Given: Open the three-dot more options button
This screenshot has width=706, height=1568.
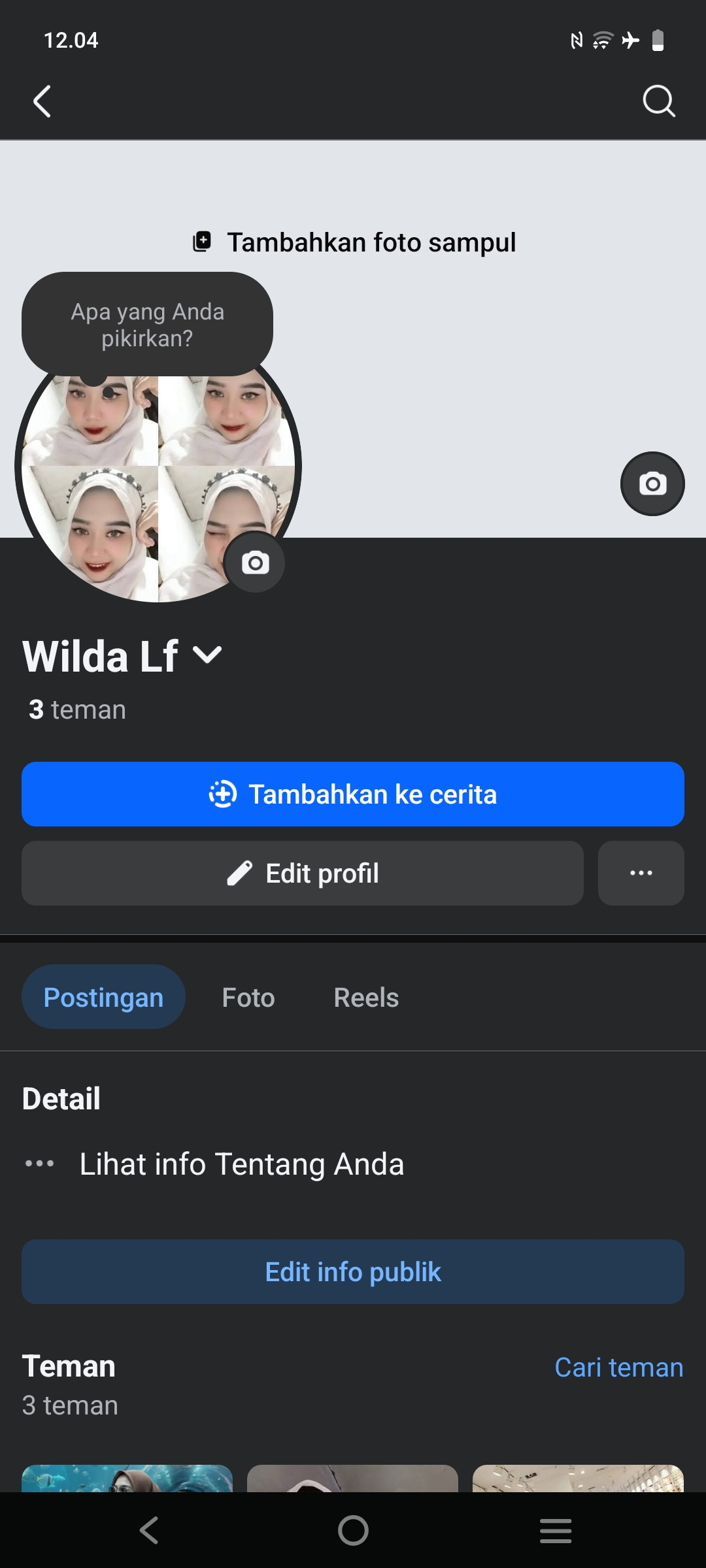Looking at the screenshot, I should (x=641, y=873).
